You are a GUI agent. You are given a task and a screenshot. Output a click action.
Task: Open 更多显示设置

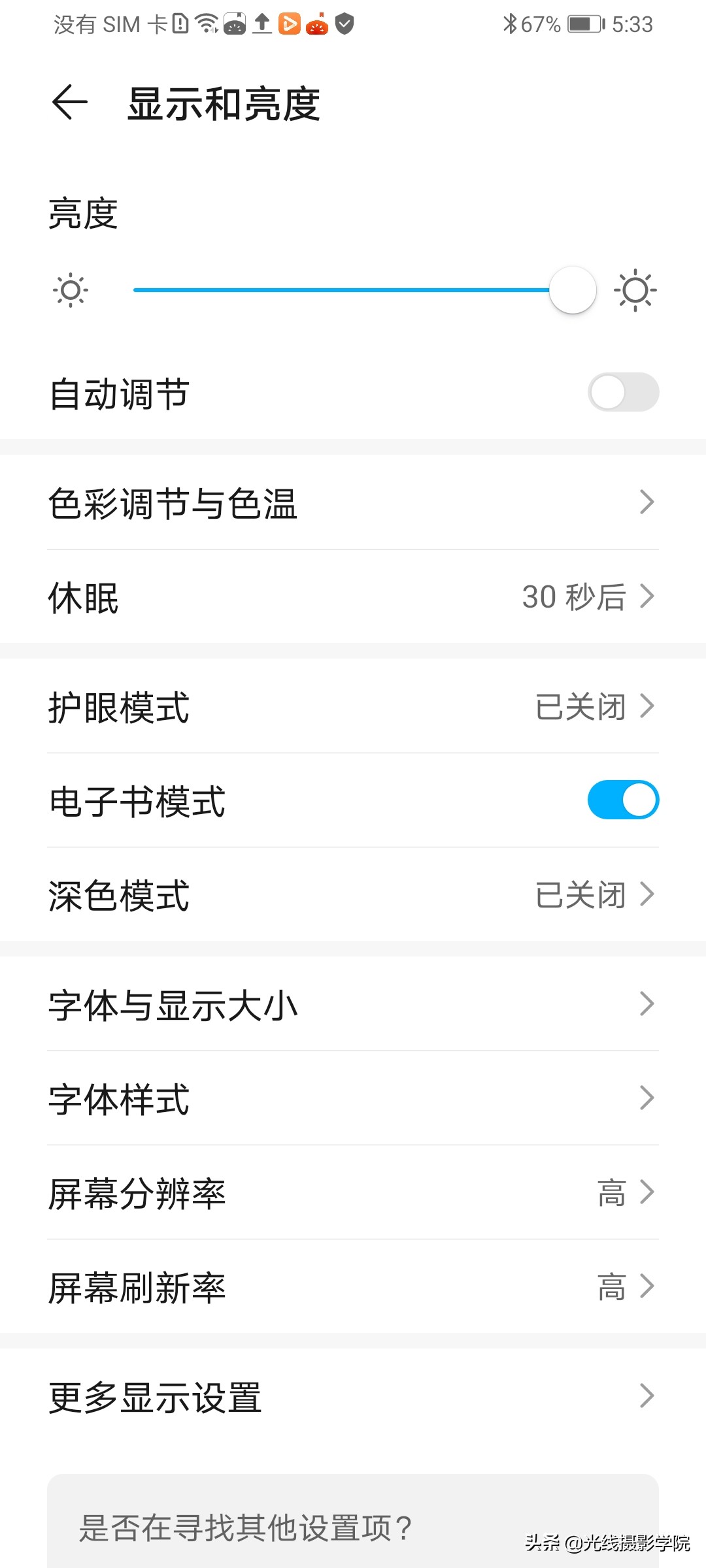[353, 1397]
